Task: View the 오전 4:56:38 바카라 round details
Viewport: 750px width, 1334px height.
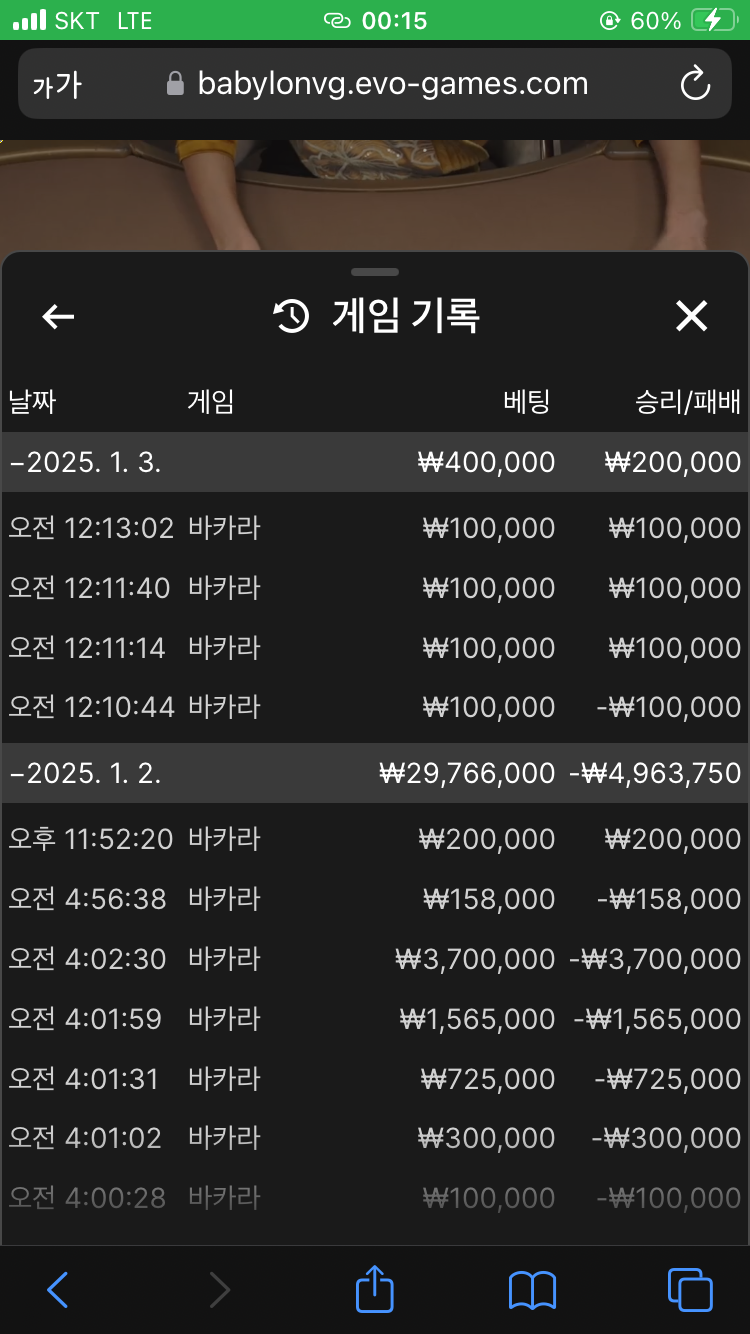Action: [375, 899]
